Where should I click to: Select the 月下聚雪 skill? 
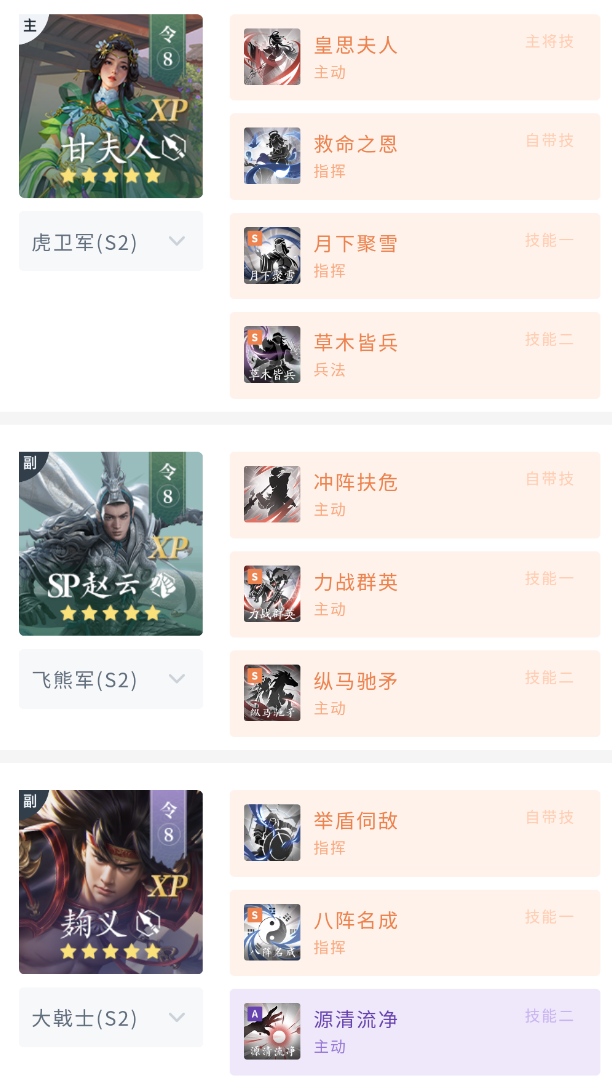[x=414, y=256]
